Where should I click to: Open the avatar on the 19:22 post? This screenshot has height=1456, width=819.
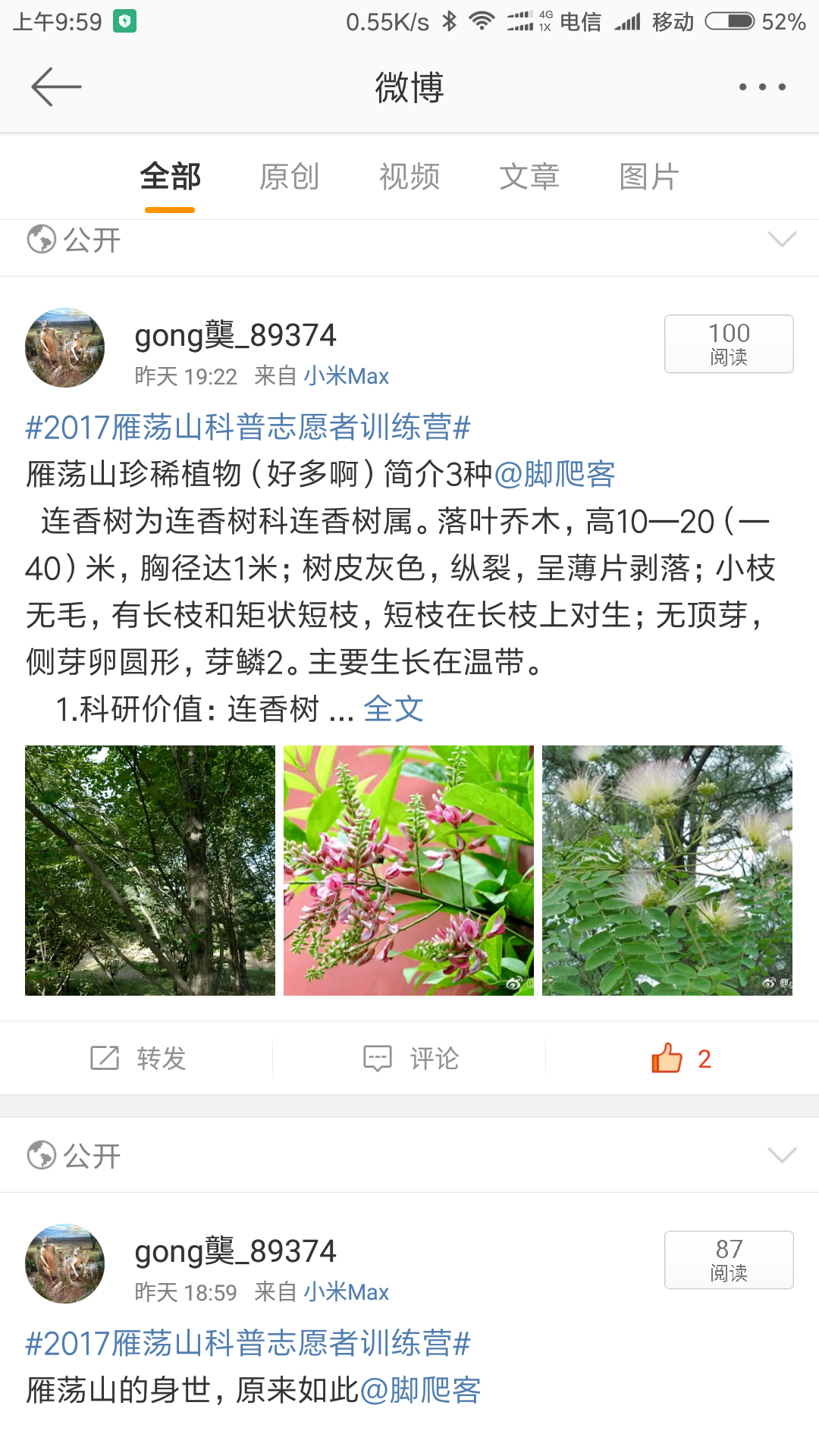[x=65, y=347]
